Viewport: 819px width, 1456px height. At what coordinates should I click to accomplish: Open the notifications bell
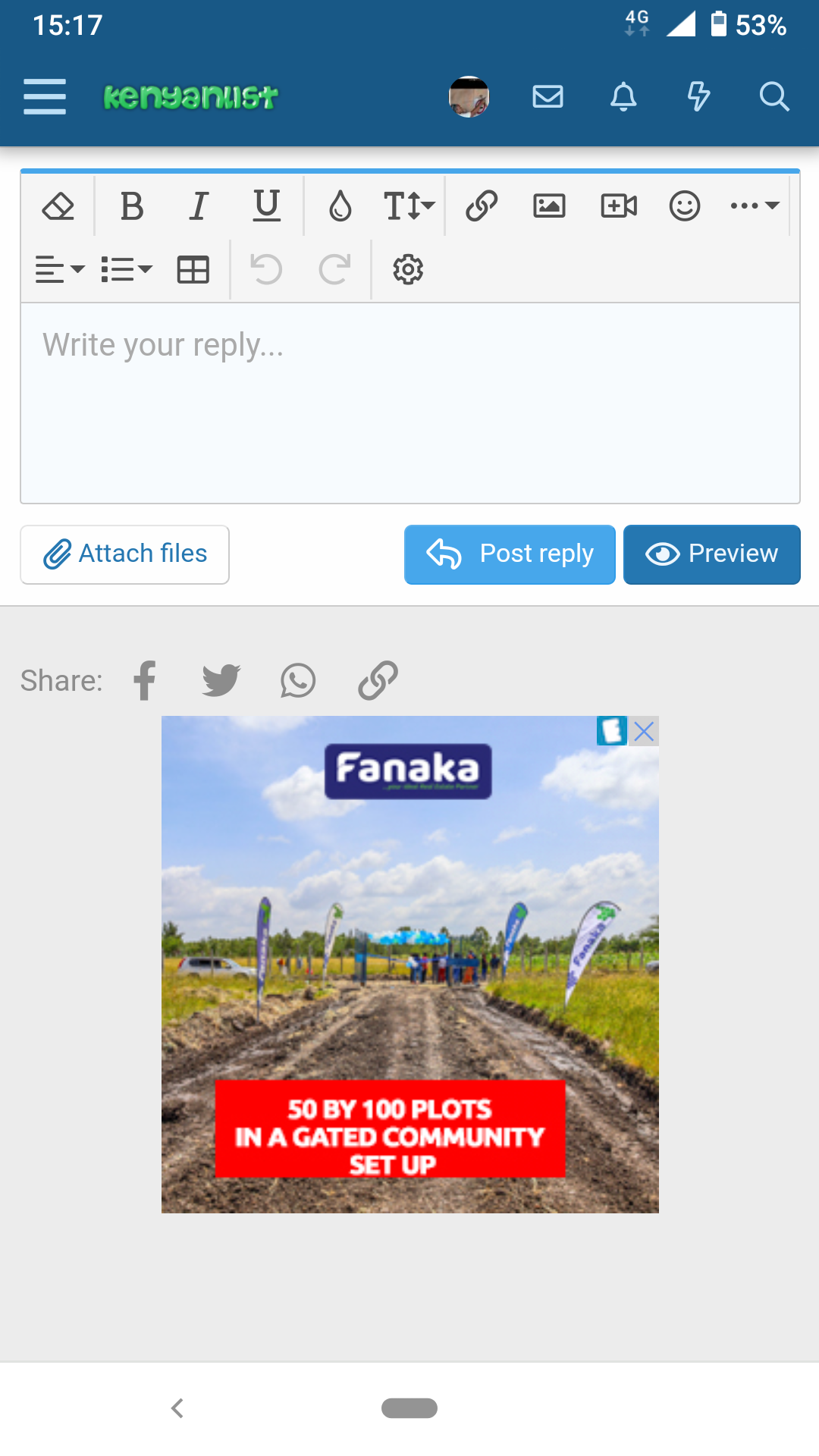pyautogui.click(x=623, y=97)
